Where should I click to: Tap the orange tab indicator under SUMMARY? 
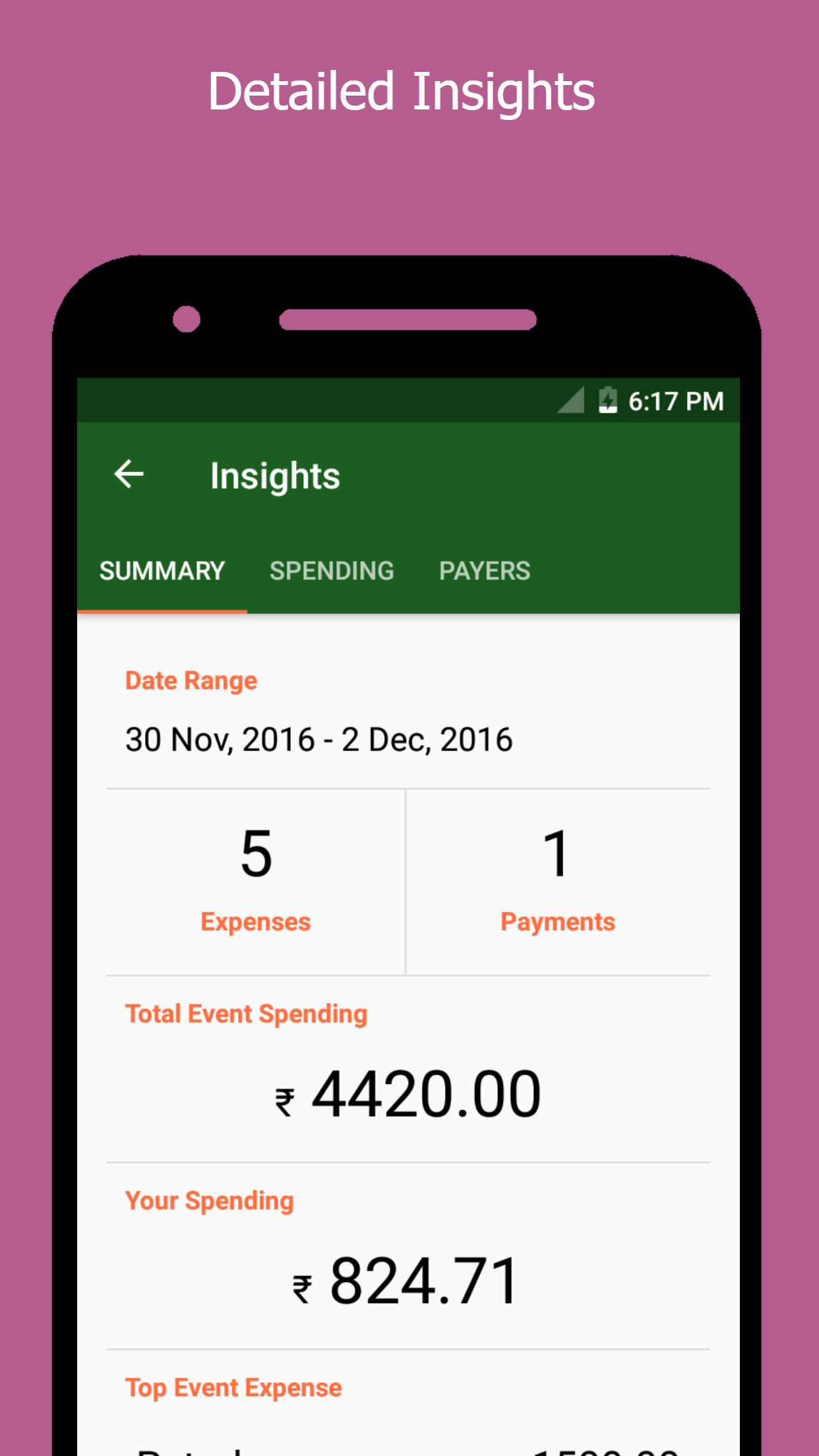[162, 613]
